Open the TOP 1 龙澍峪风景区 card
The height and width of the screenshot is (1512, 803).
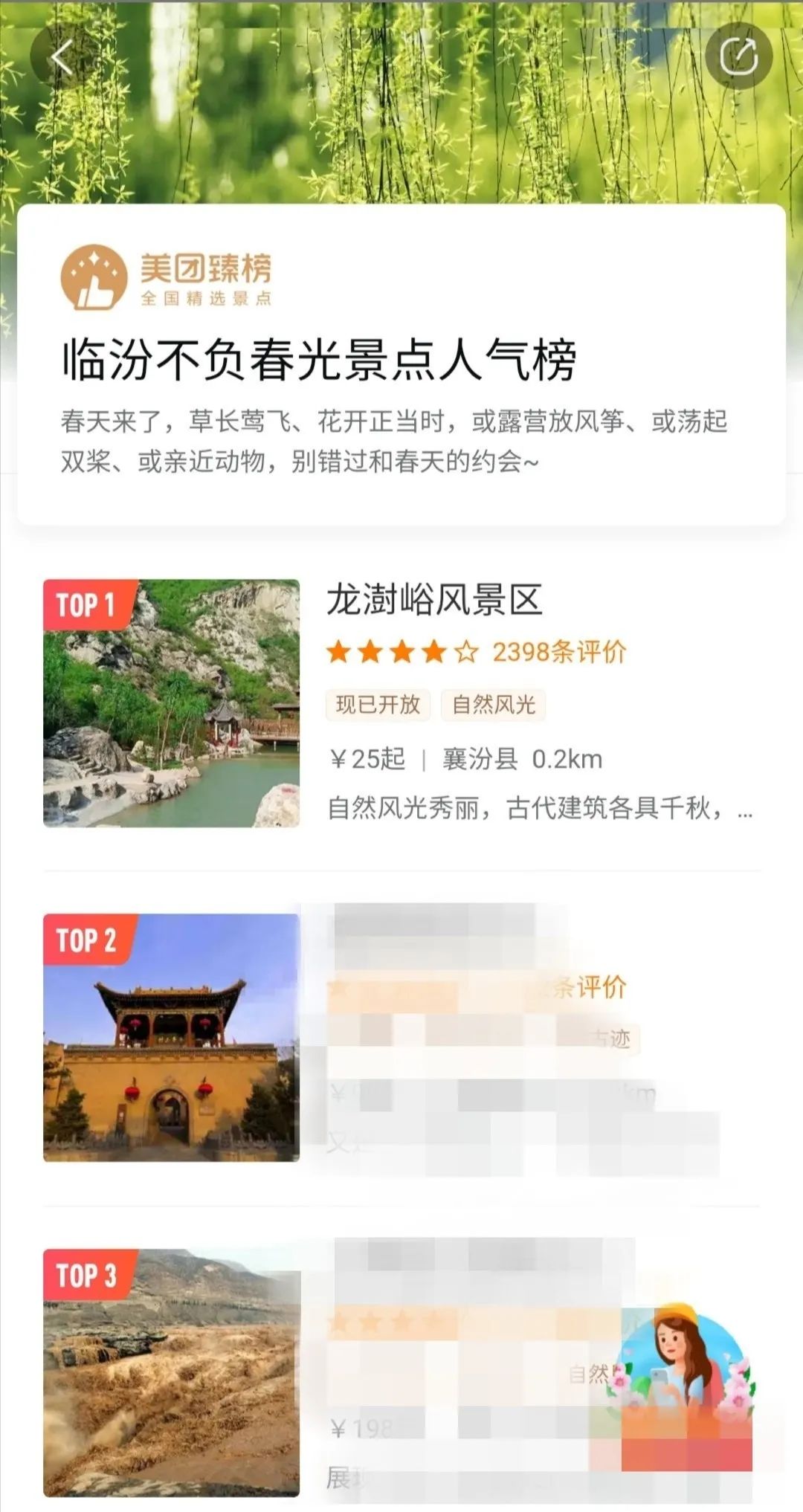click(401, 702)
